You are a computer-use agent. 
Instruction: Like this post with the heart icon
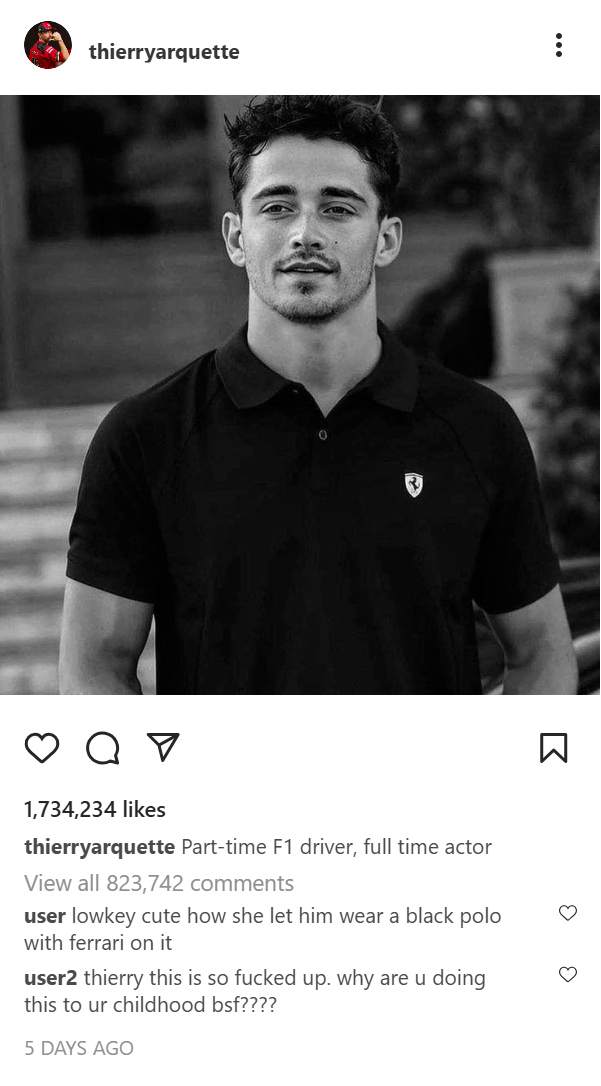click(42, 748)
